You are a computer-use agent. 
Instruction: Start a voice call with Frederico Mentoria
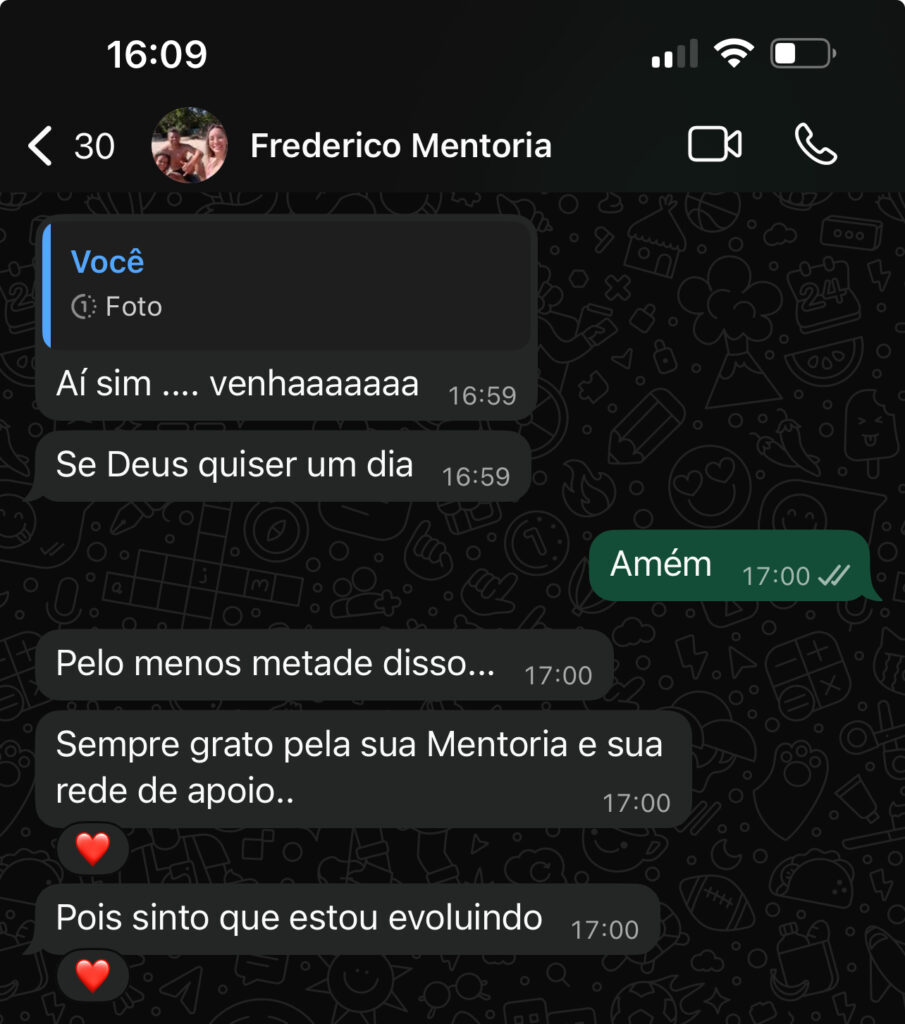point(815,145)
